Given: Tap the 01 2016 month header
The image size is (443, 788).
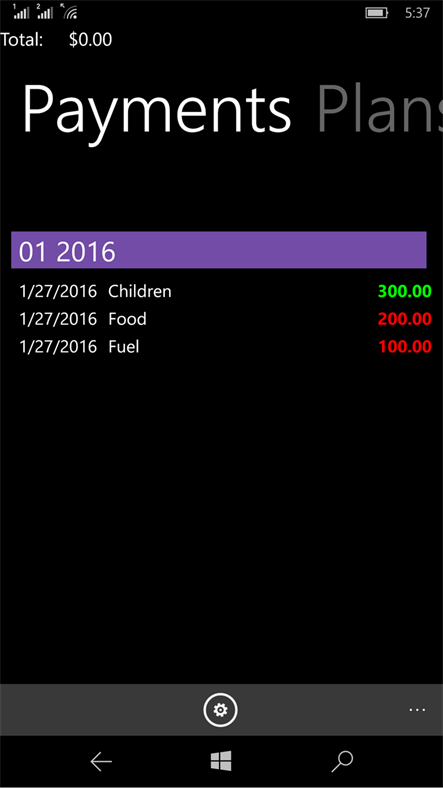Looking at the screenshot, I should tap(219, 250).
